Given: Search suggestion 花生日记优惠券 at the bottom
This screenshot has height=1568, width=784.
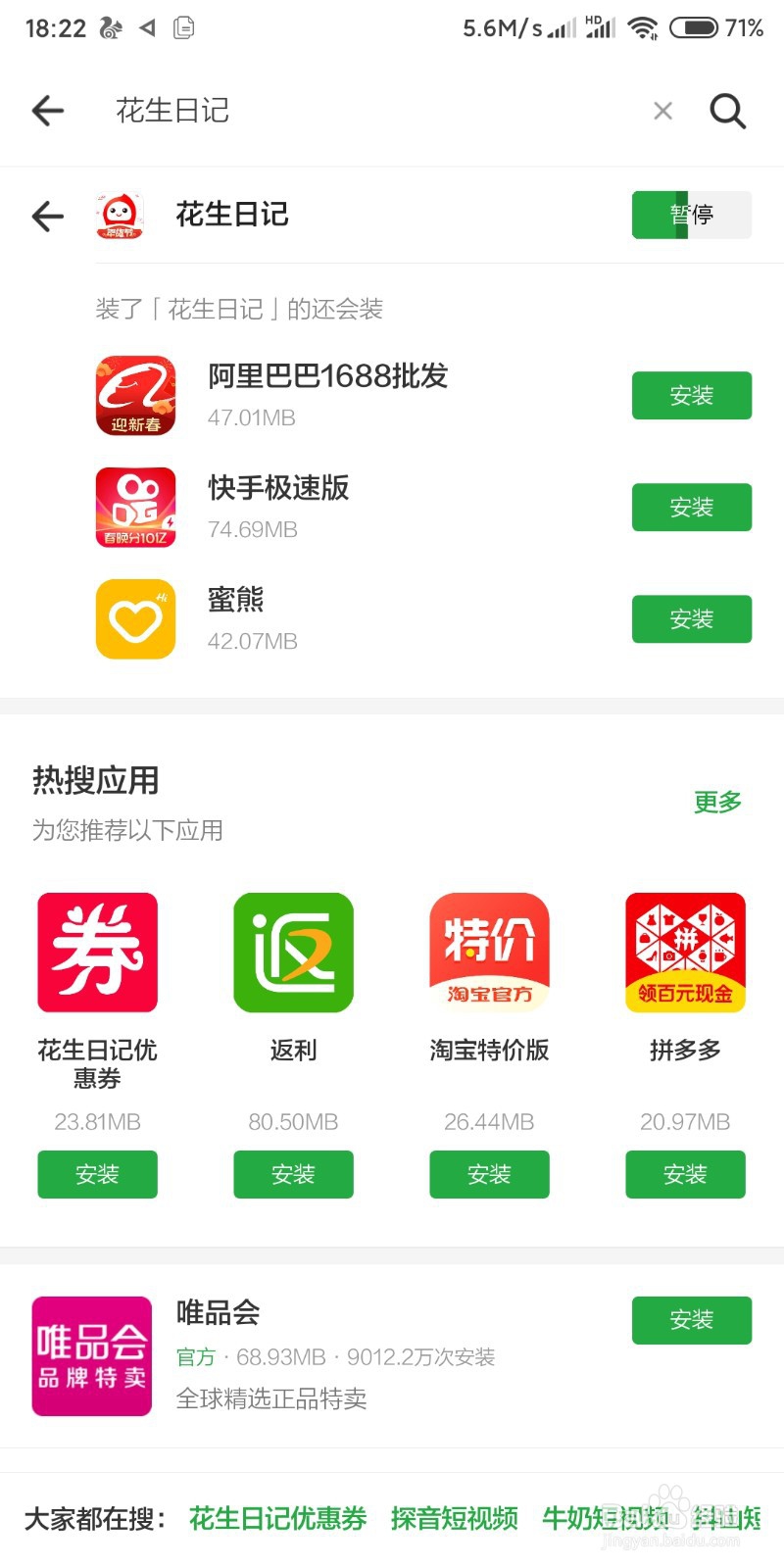Looking at the screenshot, I should click(x=277, y=1519).
